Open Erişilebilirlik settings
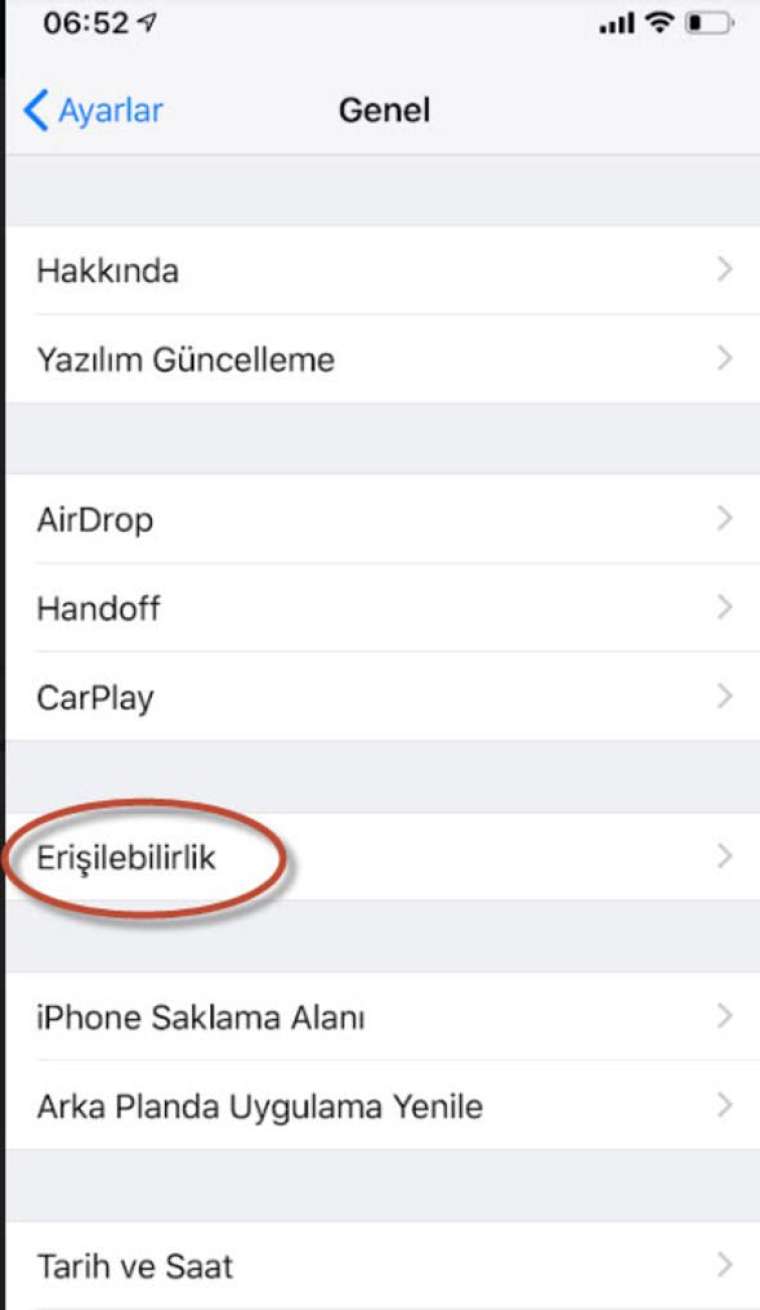The height and width of the screenshot is (1310, 760). (x=380, y=857)
